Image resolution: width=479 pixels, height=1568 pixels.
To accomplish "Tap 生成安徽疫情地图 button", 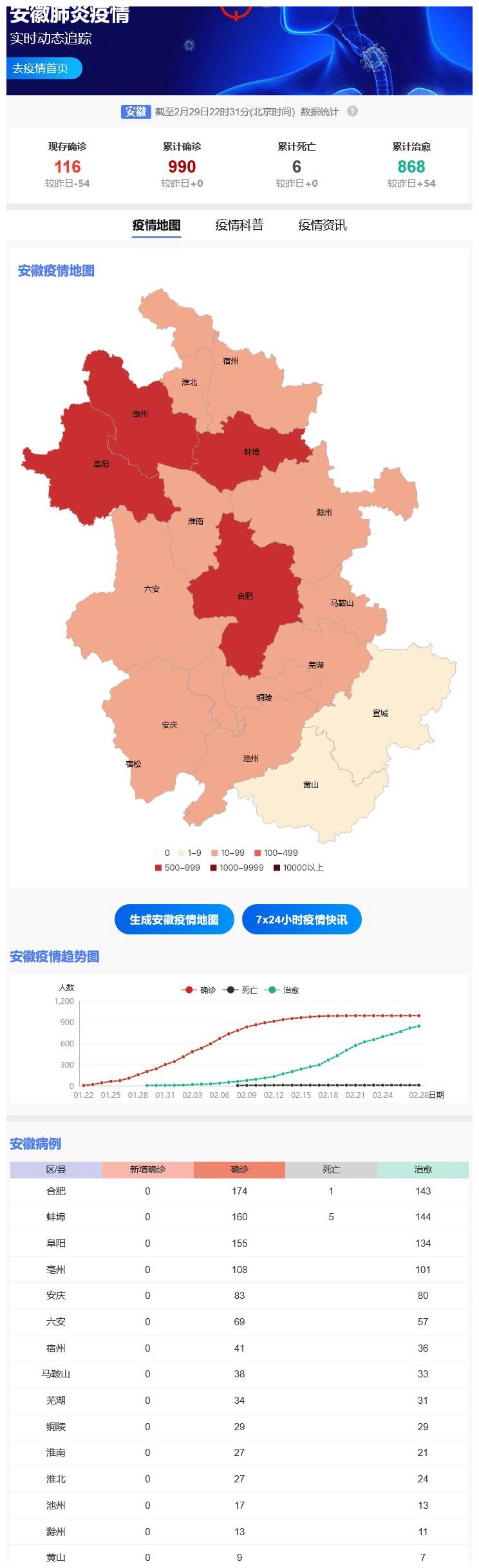I will point(174,920).
